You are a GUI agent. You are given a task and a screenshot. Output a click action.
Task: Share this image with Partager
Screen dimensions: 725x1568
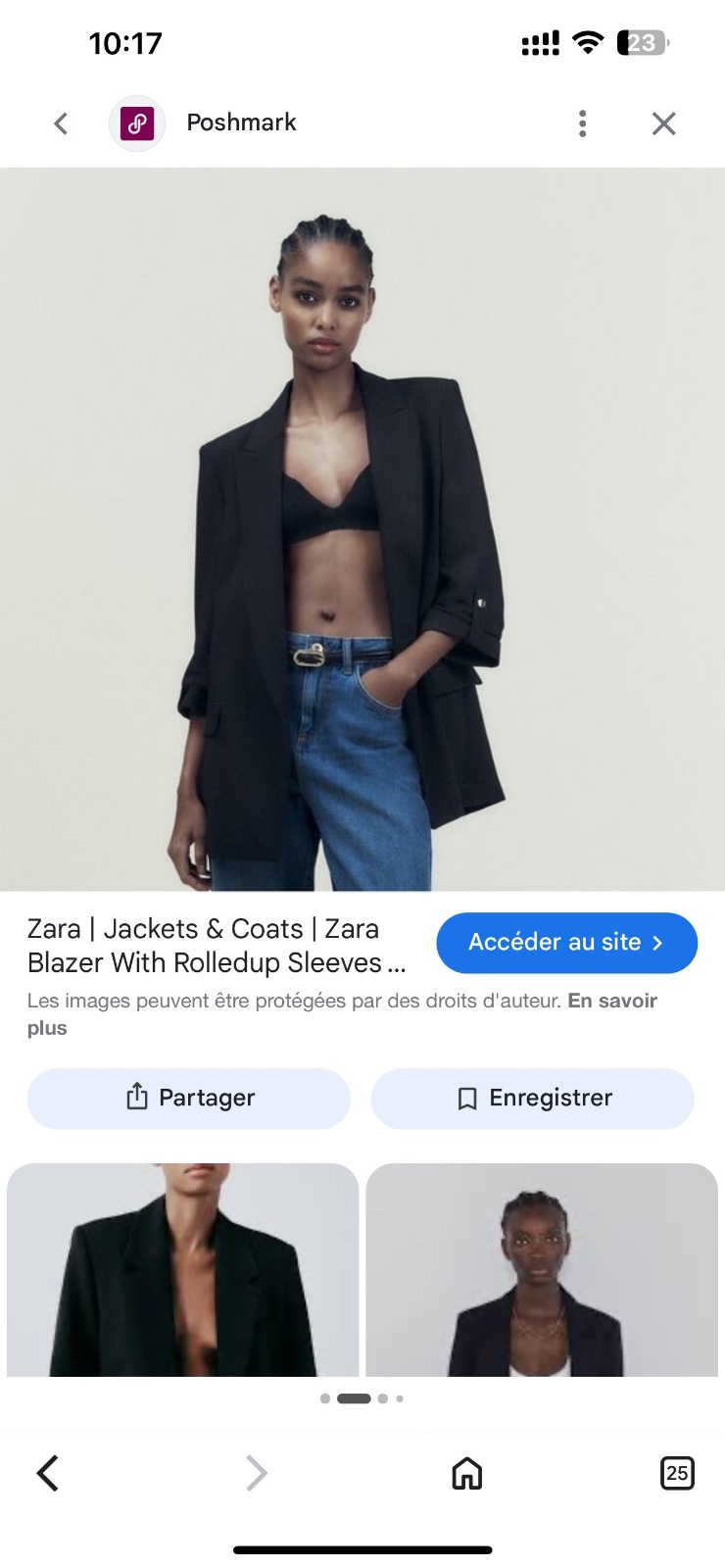[x=189, y=1098]
